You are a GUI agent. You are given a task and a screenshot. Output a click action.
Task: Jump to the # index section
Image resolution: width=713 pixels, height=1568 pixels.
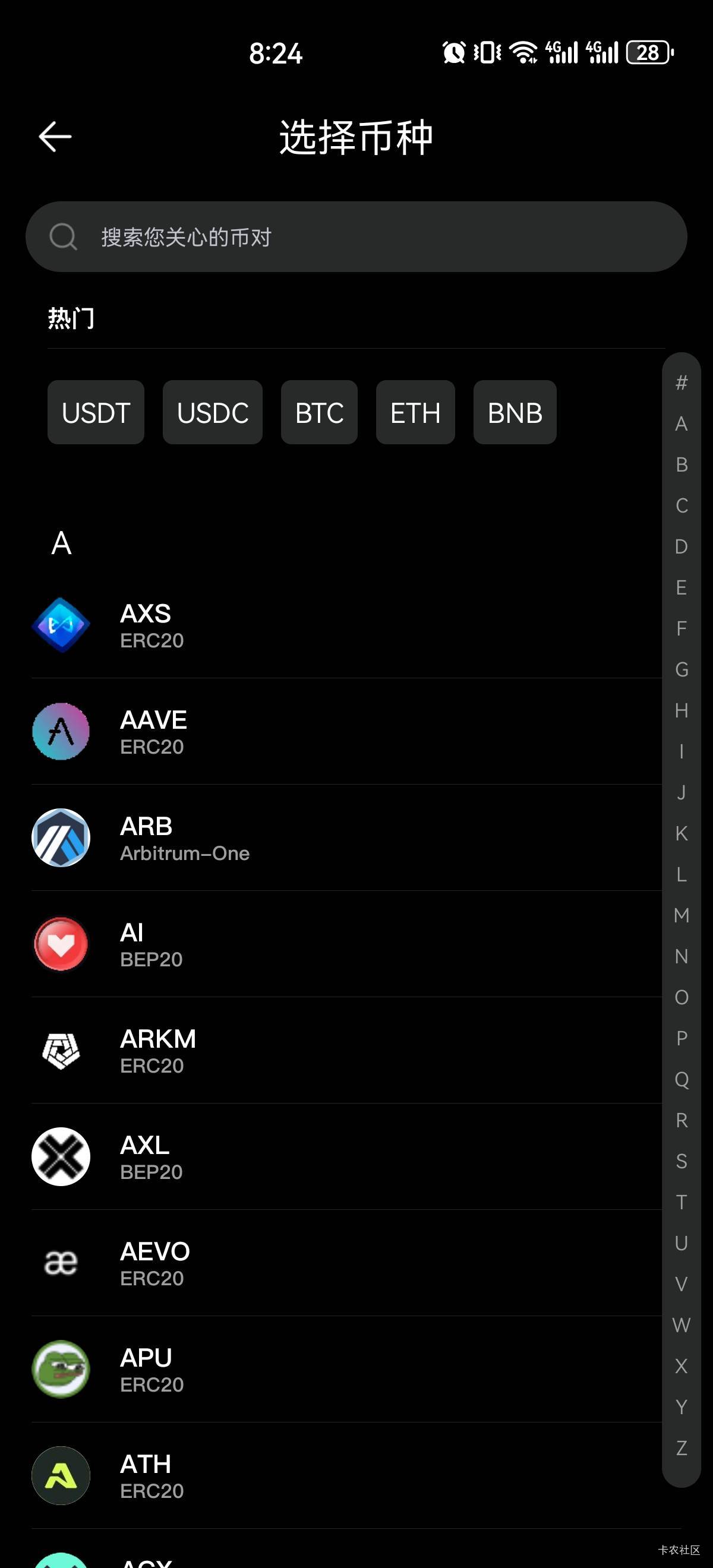[682, 383]
